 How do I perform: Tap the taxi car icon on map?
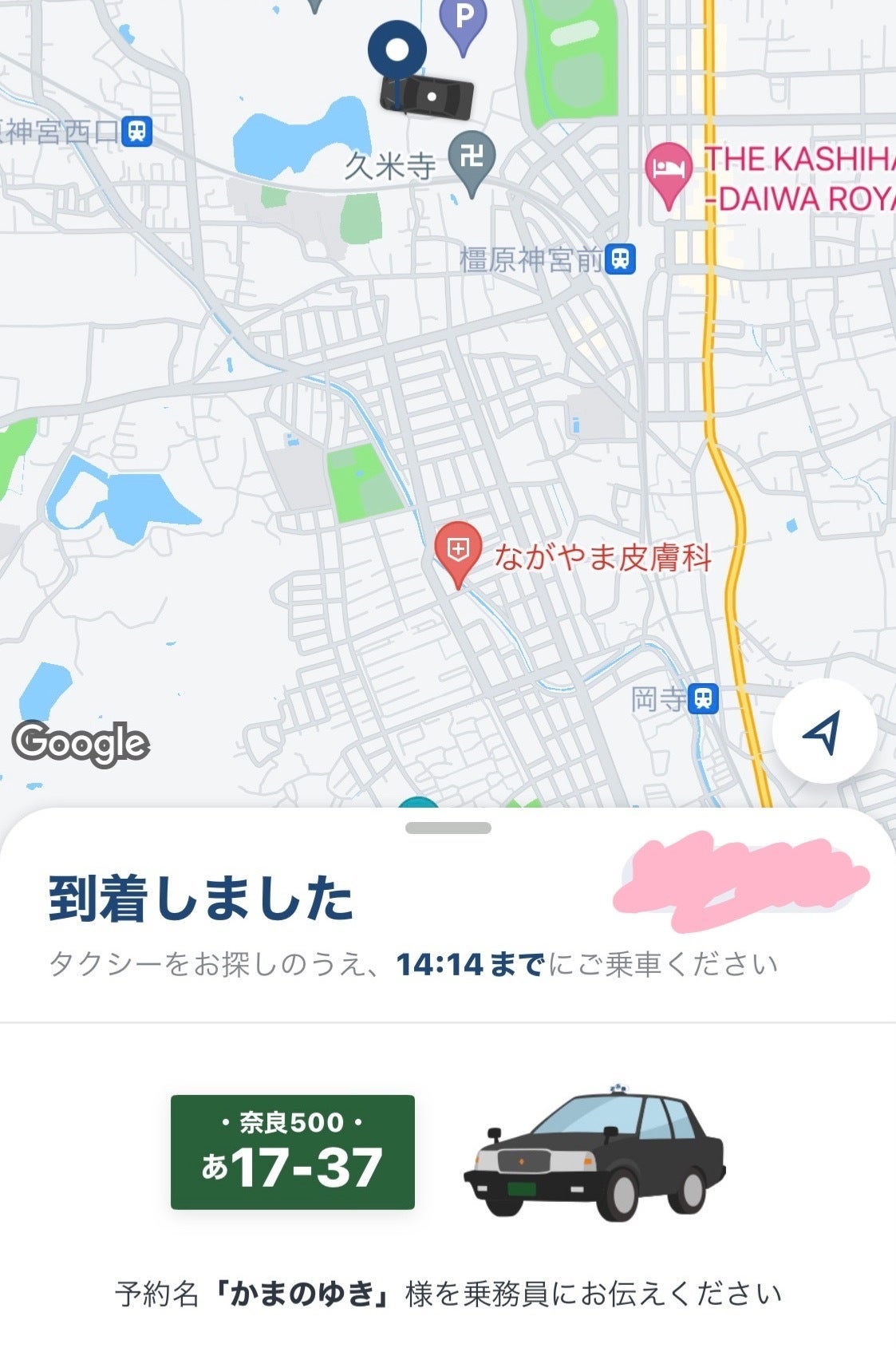tap(427, 97)
